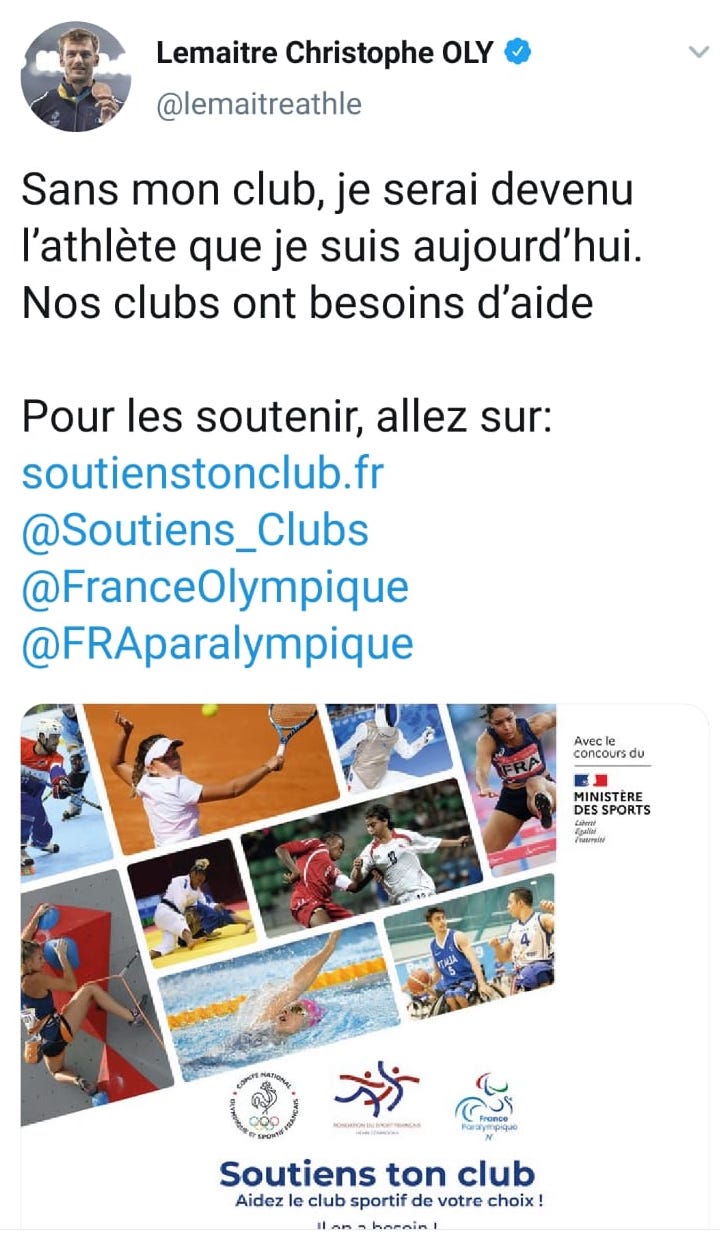The image size is (720, 1244).
Task: Open the @FRAparalympique mention
Action: point(217,644)
